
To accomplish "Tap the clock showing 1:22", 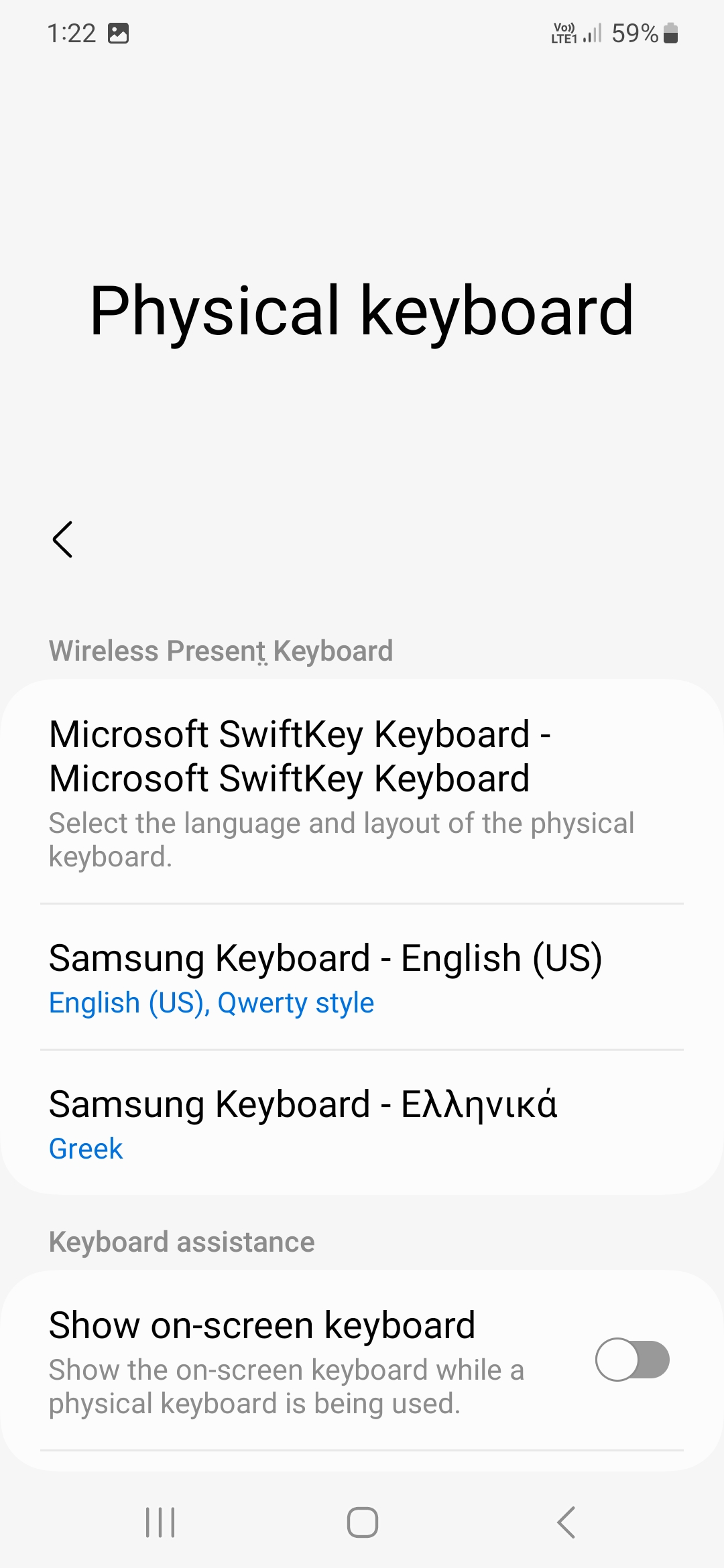I will point(72,33).
